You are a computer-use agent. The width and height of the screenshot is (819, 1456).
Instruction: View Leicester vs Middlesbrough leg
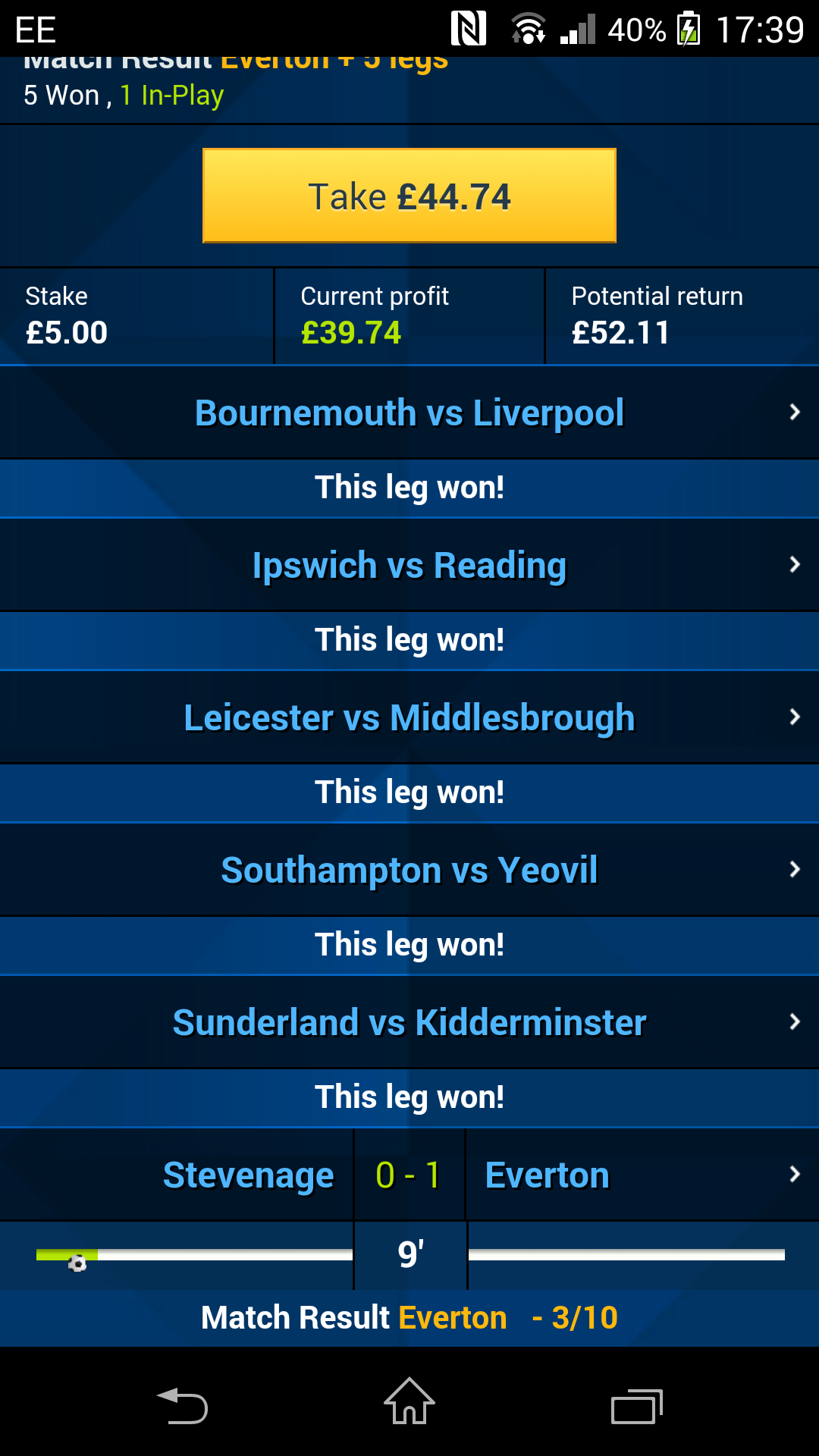409,718
